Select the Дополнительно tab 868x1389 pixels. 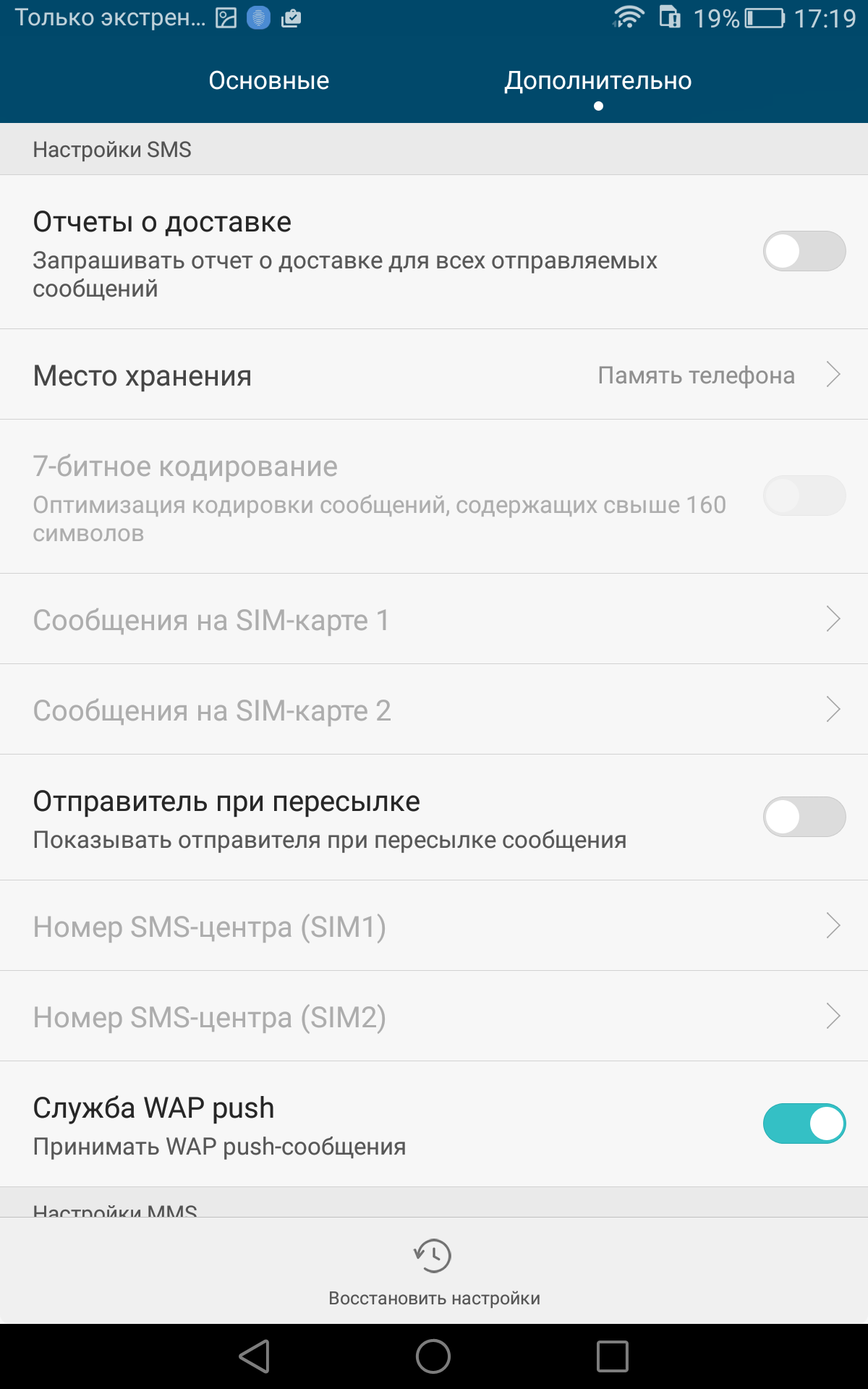pyautogui.click(x=598, y=80)
